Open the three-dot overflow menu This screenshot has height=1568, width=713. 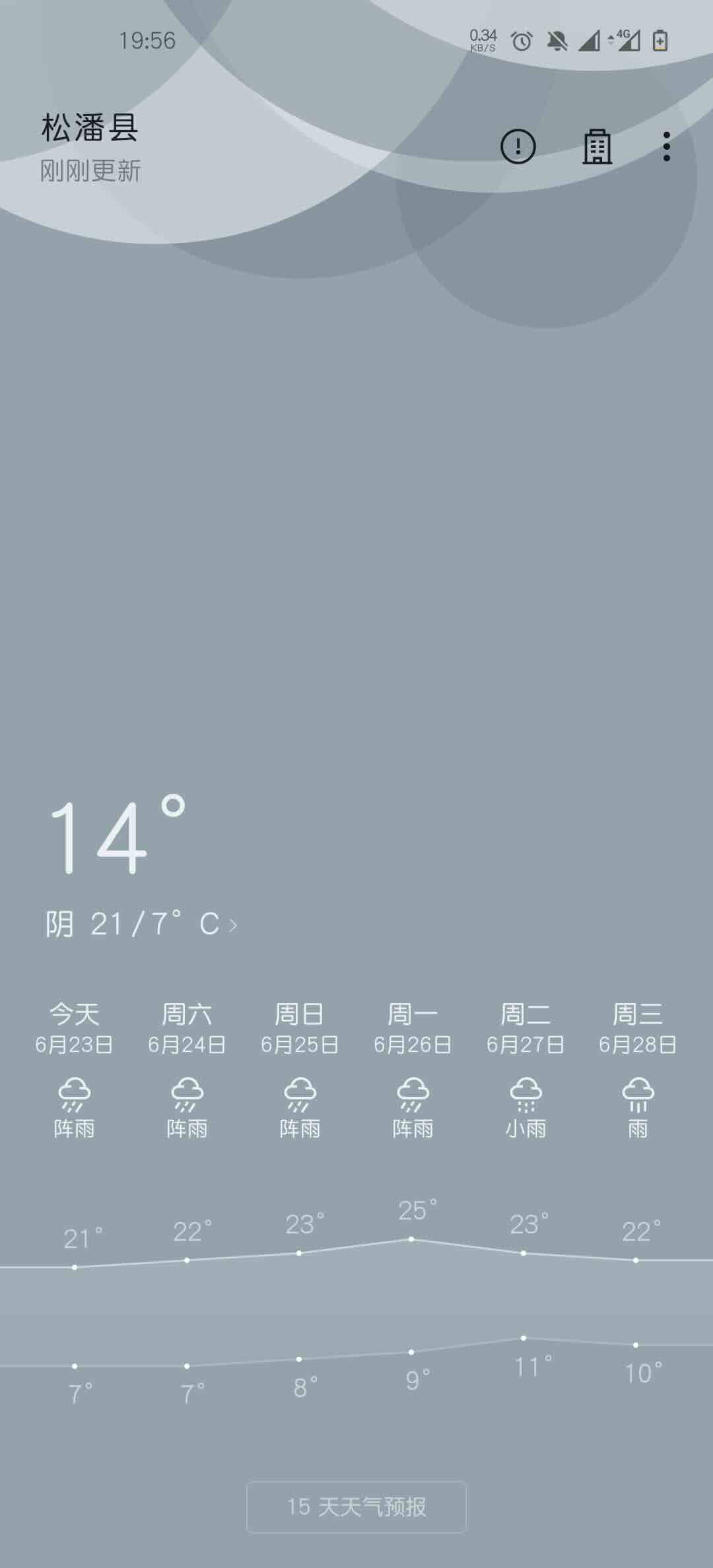pyautogui.click(x=667, y=147)
